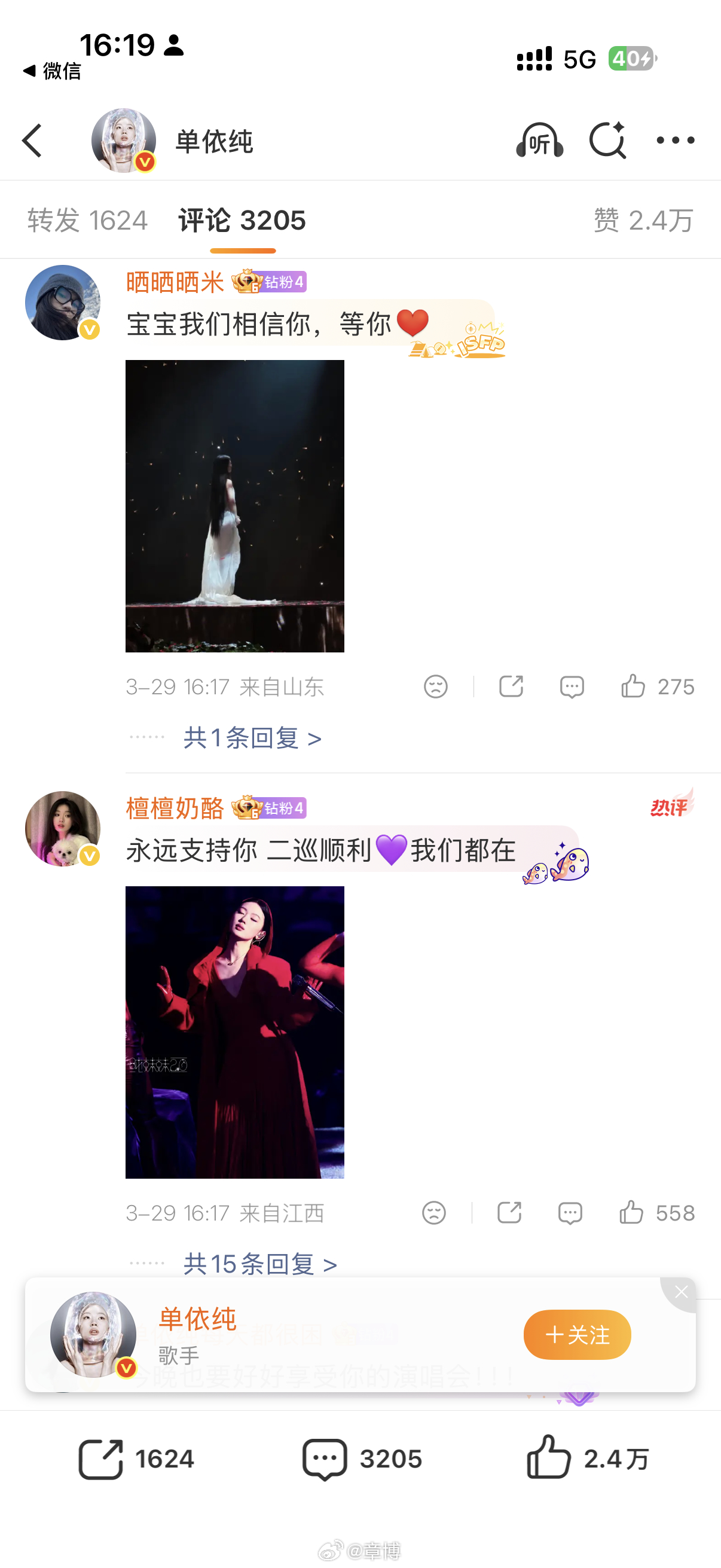Open the three-dot overflow menu

(675, 141)
